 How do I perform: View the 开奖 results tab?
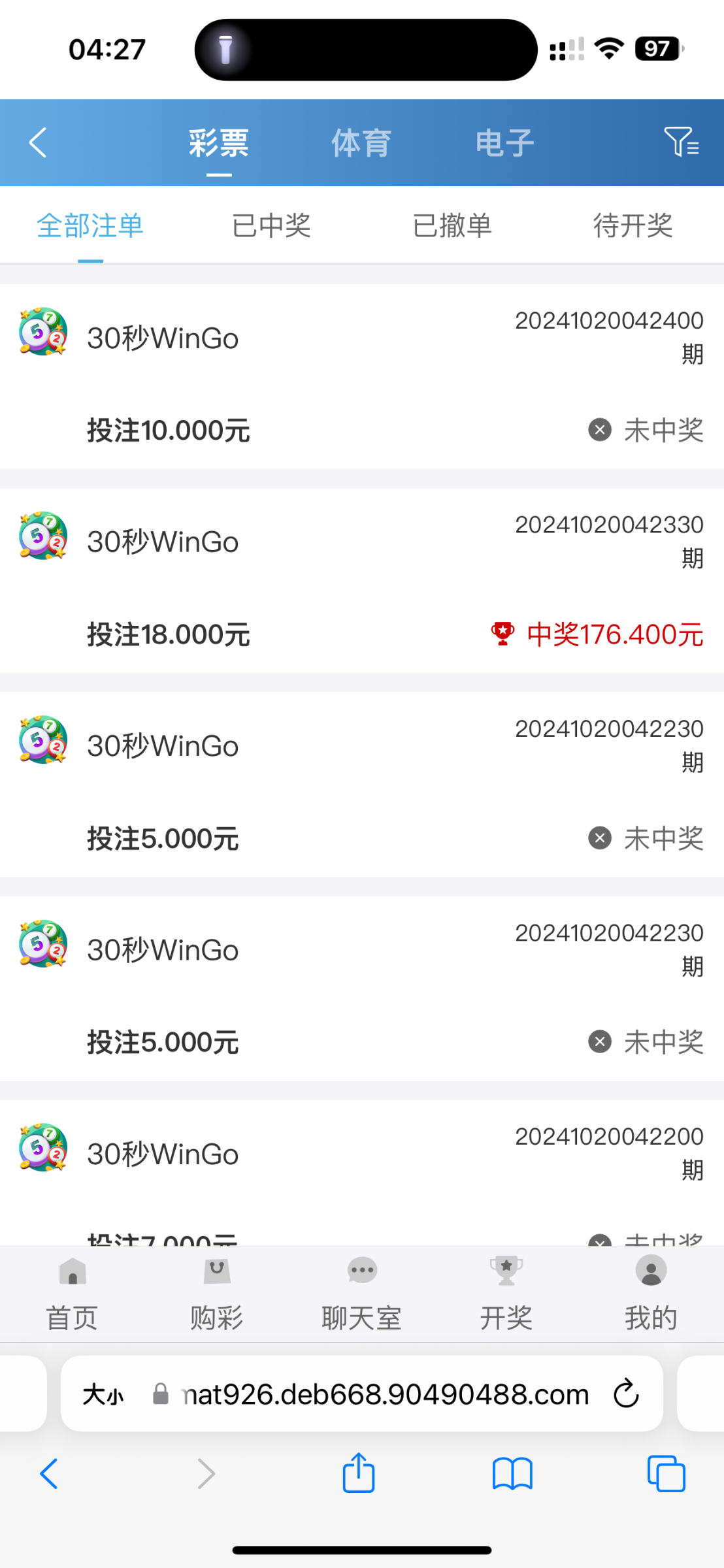click(x=506, y=1295)
